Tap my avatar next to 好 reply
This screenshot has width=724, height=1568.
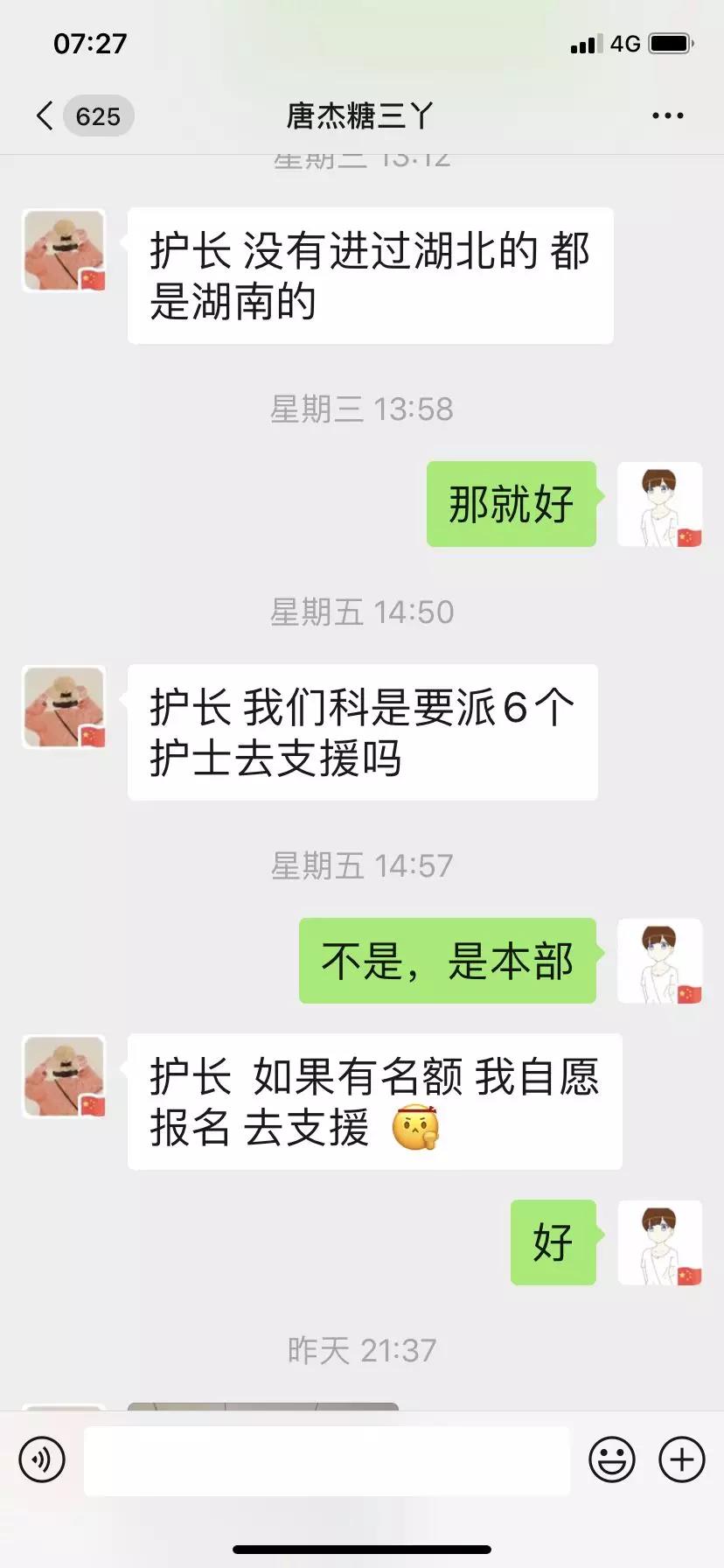(659, 1242)
